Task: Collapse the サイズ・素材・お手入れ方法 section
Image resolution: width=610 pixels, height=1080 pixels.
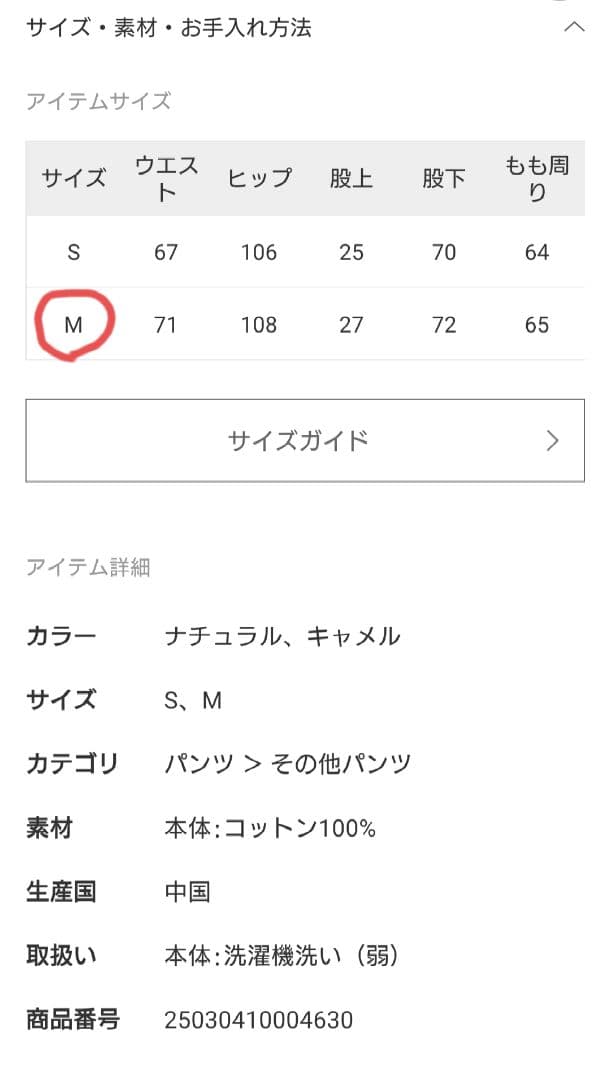Action: point(574,28)
